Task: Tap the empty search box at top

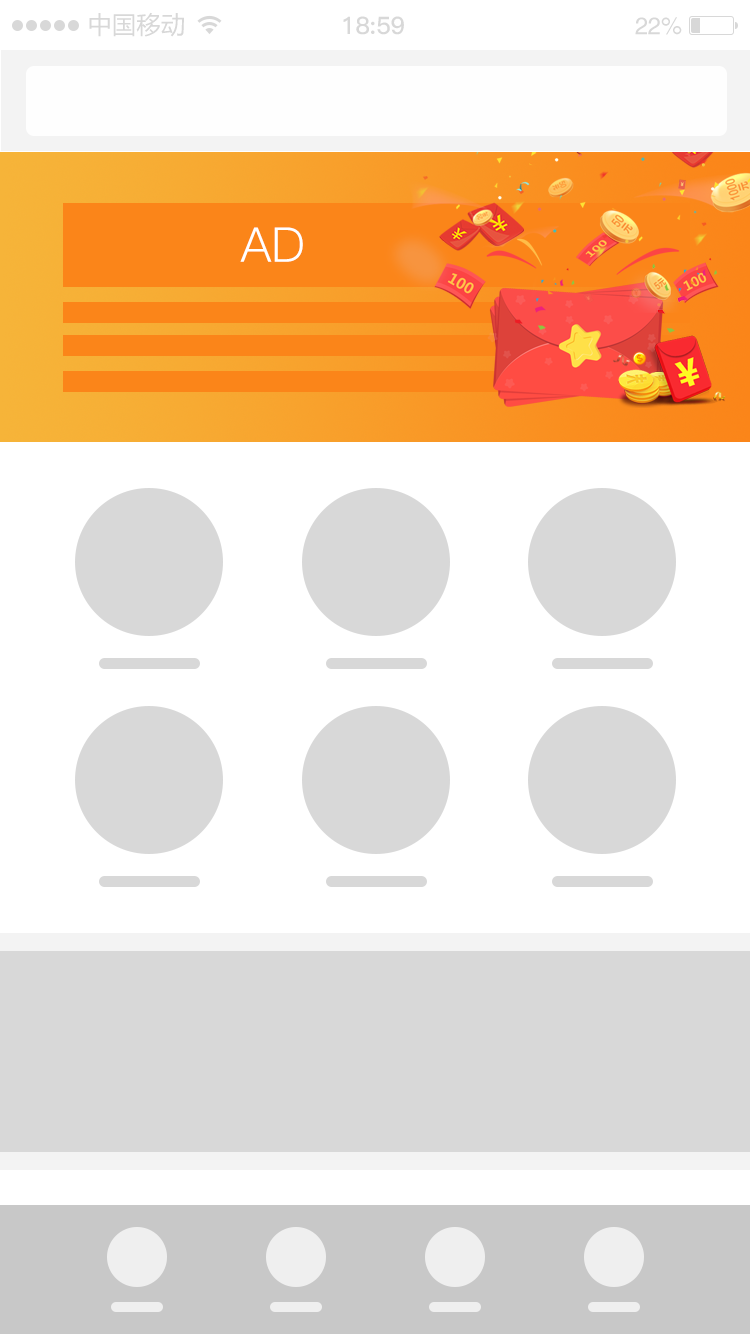Action: 376,101
